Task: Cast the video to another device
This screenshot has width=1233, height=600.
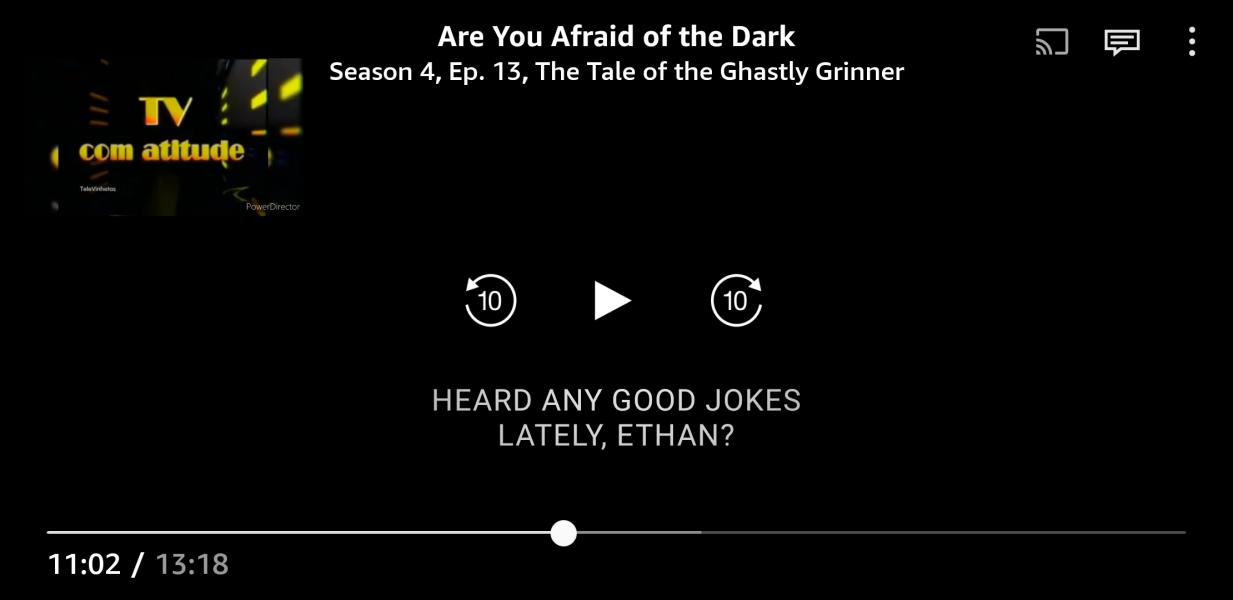Action: (x=1051, y=42)
